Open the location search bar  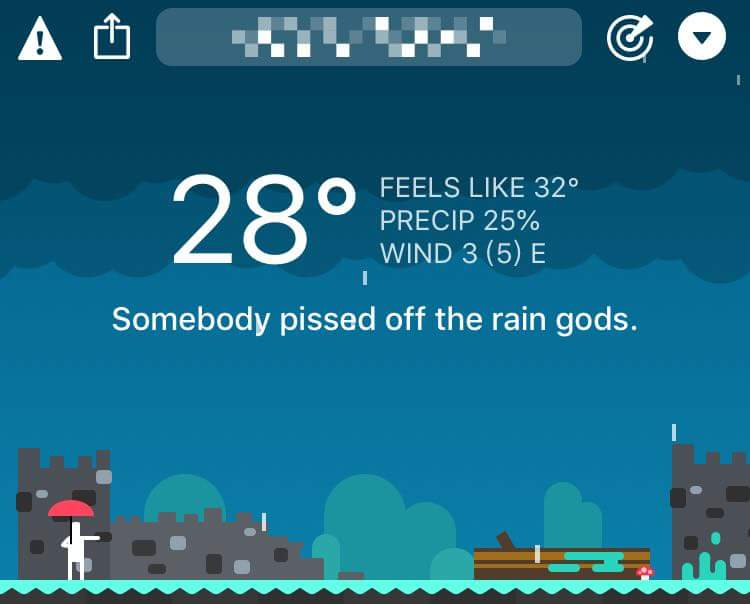tap(368, 38)
